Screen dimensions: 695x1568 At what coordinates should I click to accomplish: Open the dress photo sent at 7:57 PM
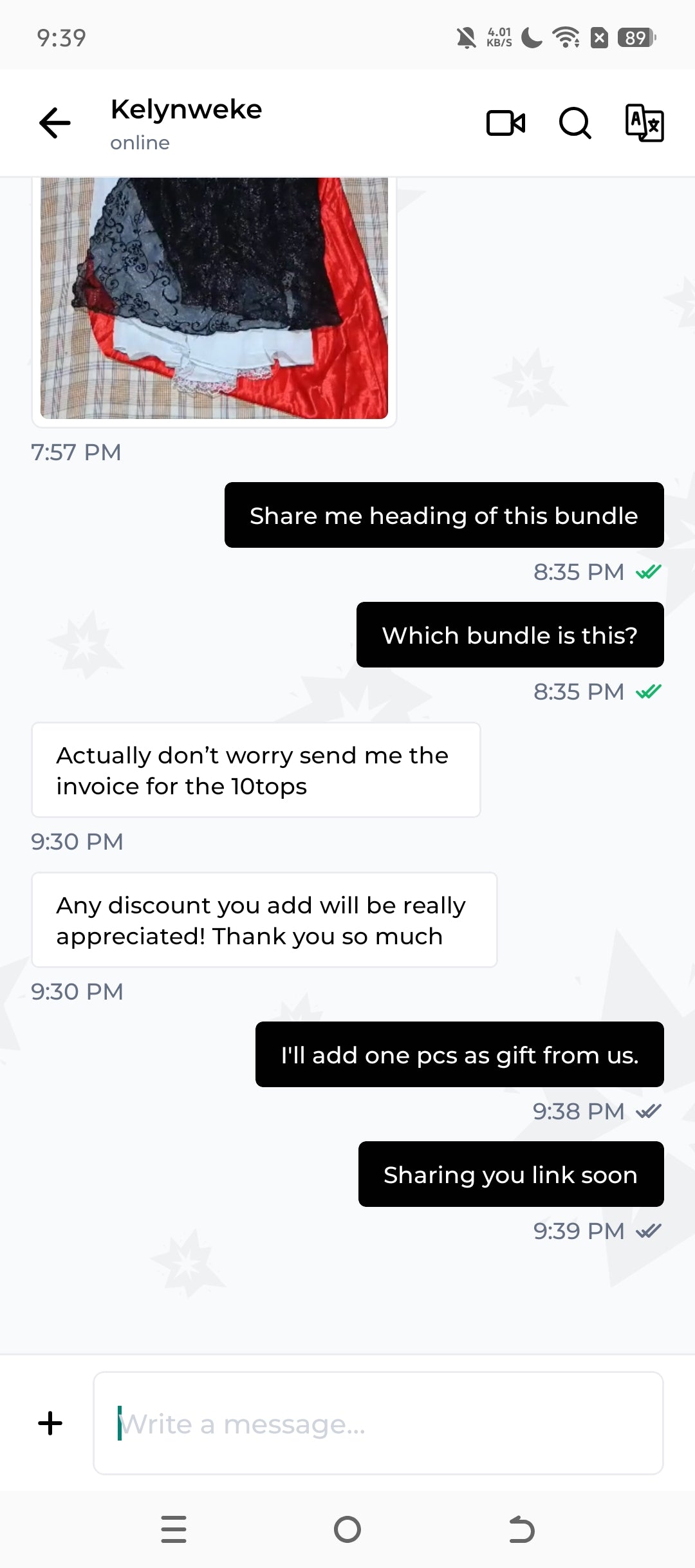[214, 298]
